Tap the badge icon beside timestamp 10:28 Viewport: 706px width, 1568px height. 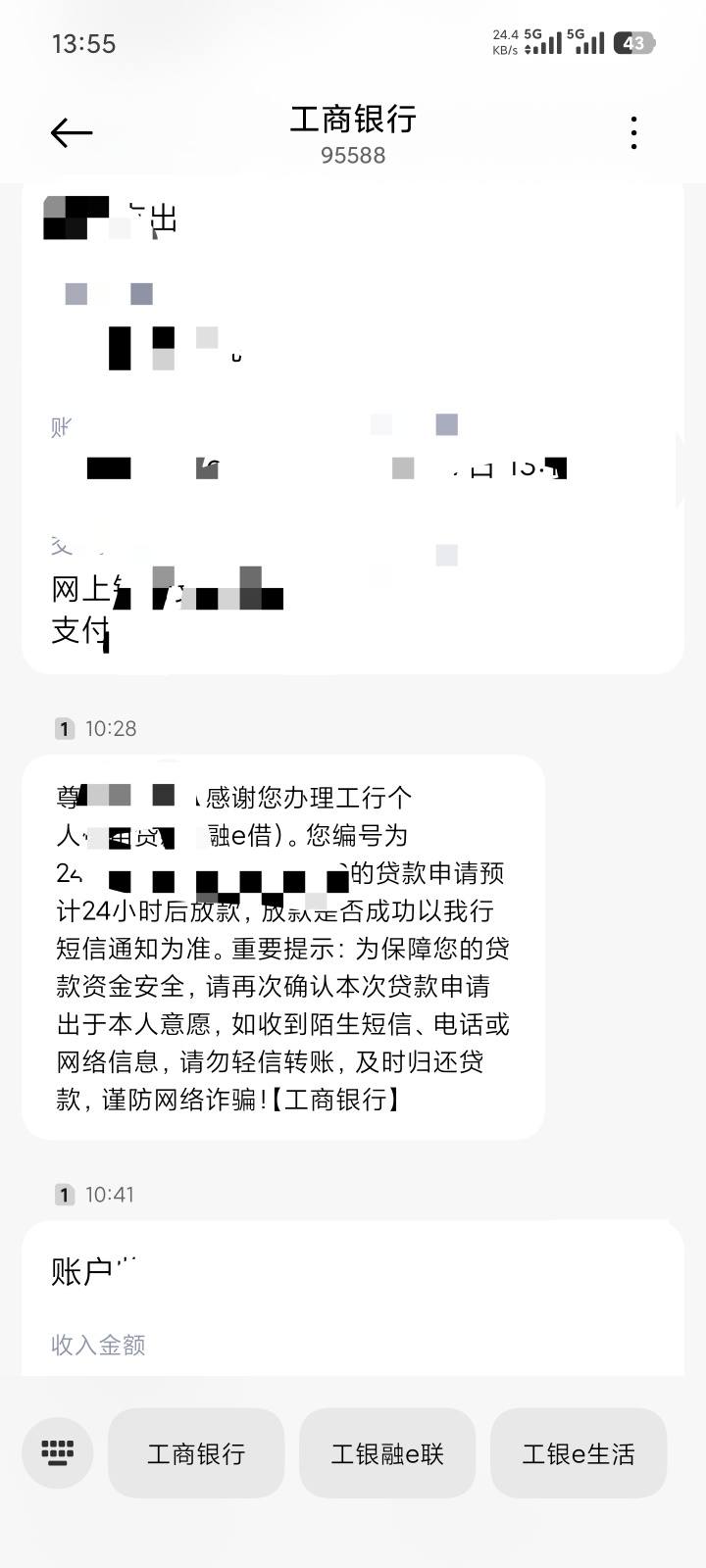click(x=64, y=728)
